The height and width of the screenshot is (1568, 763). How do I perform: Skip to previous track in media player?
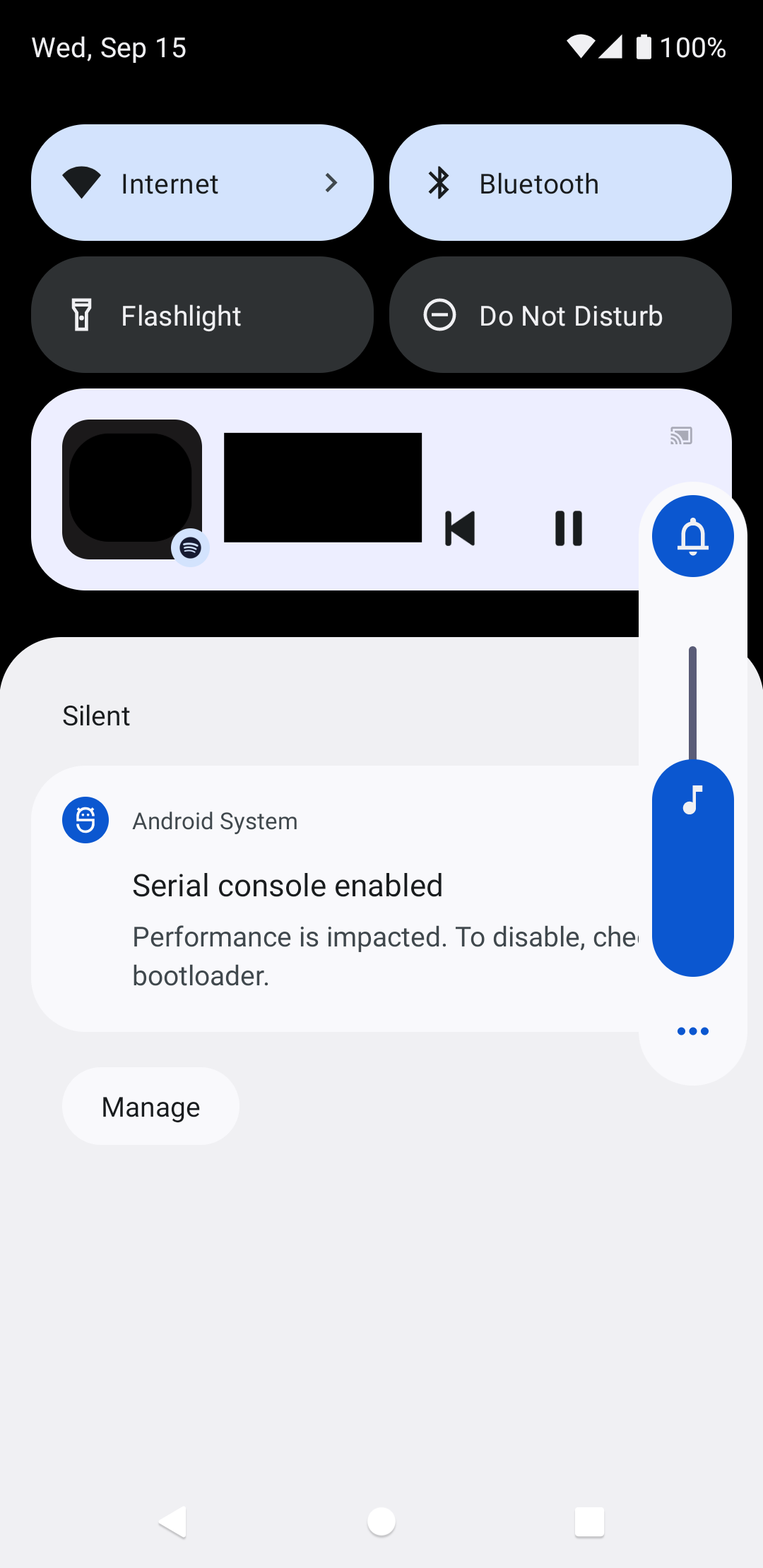click(460, 528)
